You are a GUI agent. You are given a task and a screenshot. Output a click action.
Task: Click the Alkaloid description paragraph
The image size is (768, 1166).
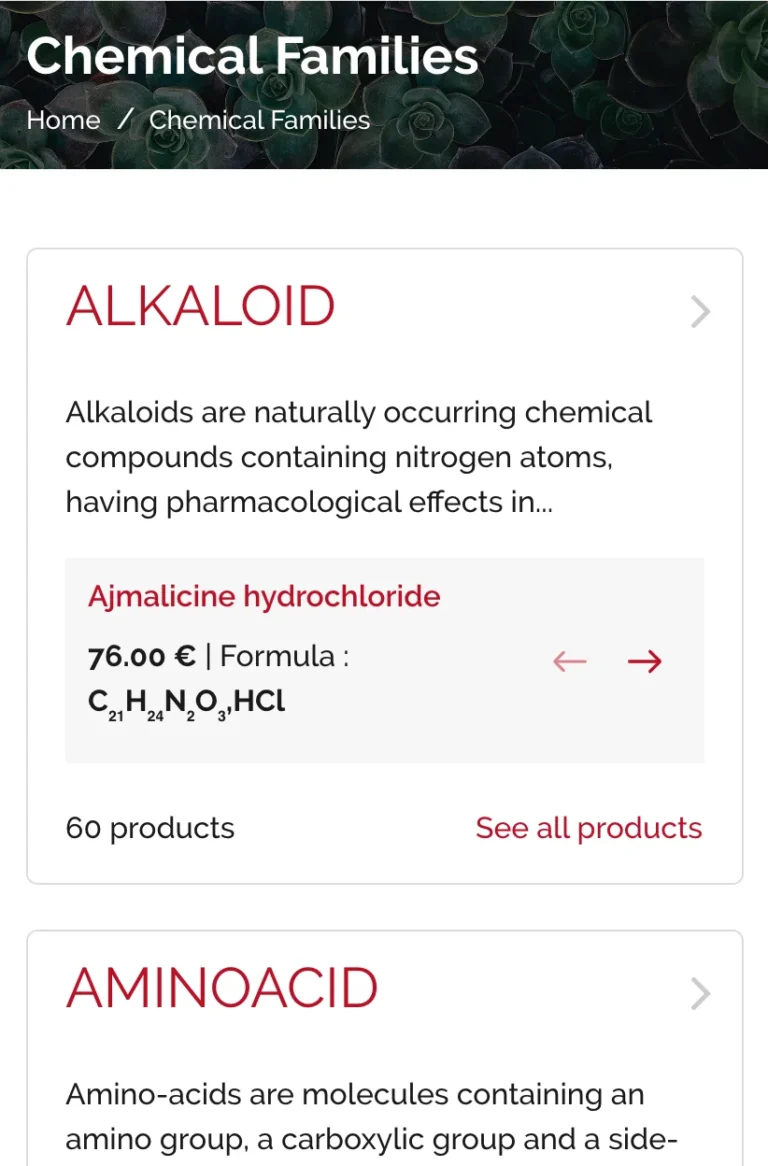tap(358, 456)
